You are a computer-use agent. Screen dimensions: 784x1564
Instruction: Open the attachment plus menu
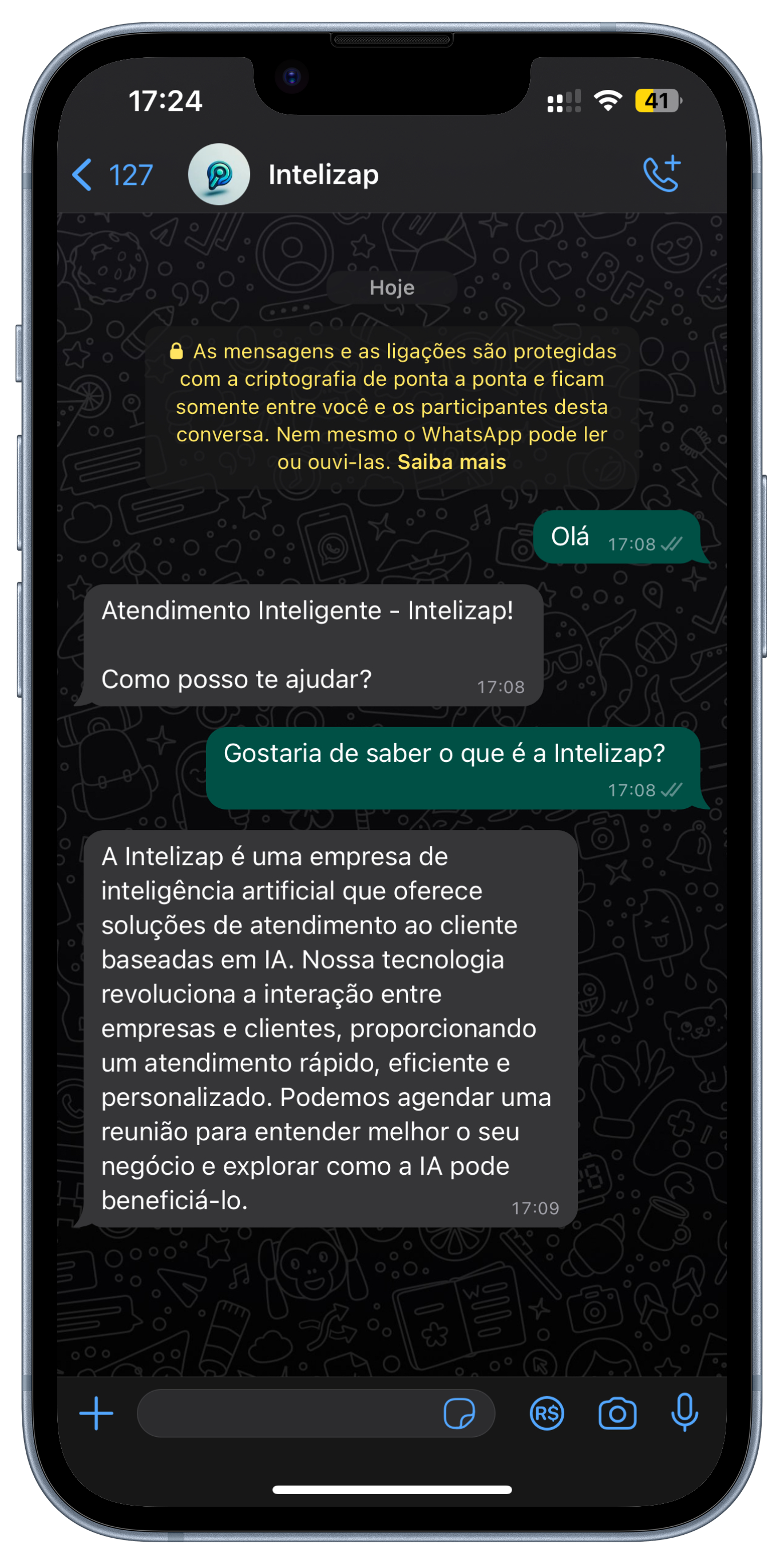pos(96,1413)
